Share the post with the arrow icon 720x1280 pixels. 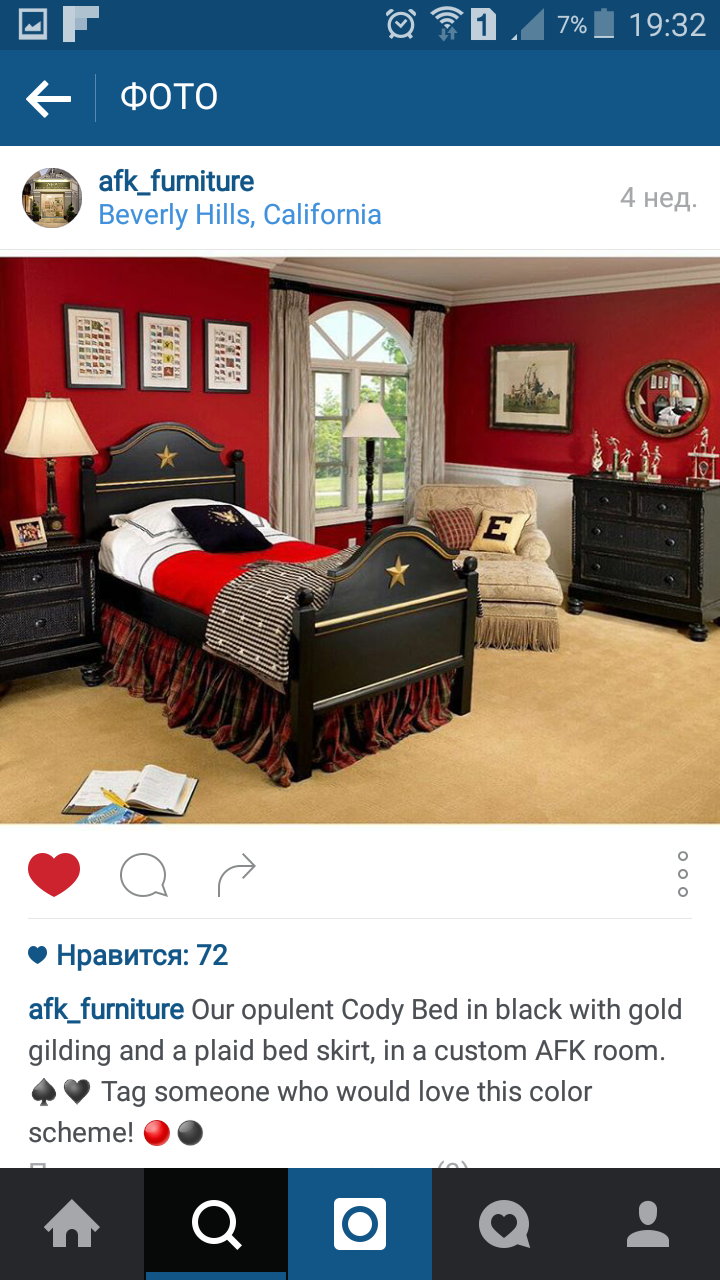tap(236, 876)
